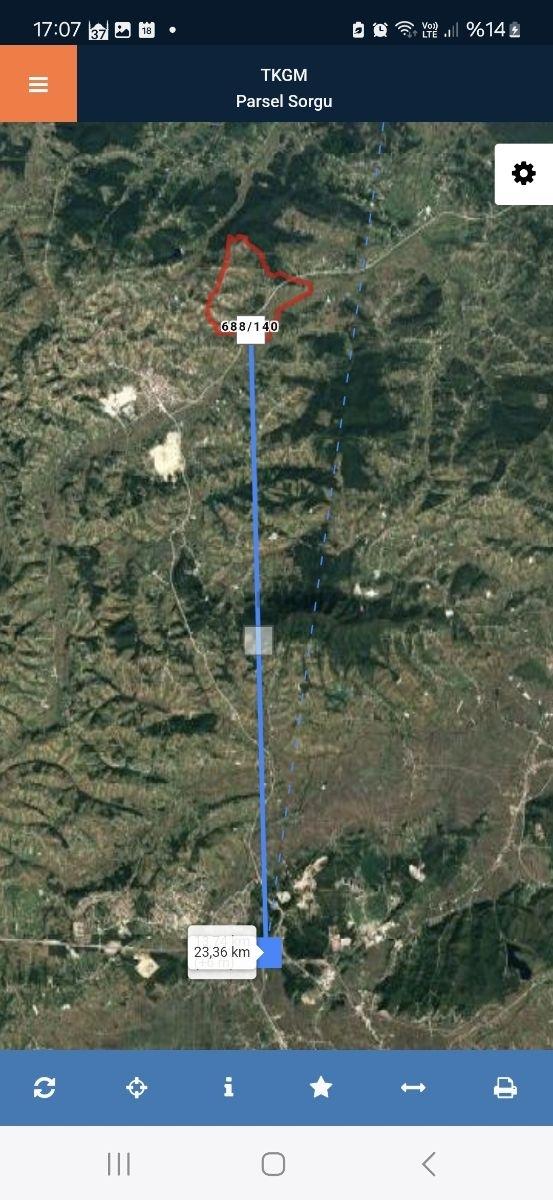The width and height of the screenshot is (553, 1200).
Task: Show parcel information
Action: [229, 1087]
